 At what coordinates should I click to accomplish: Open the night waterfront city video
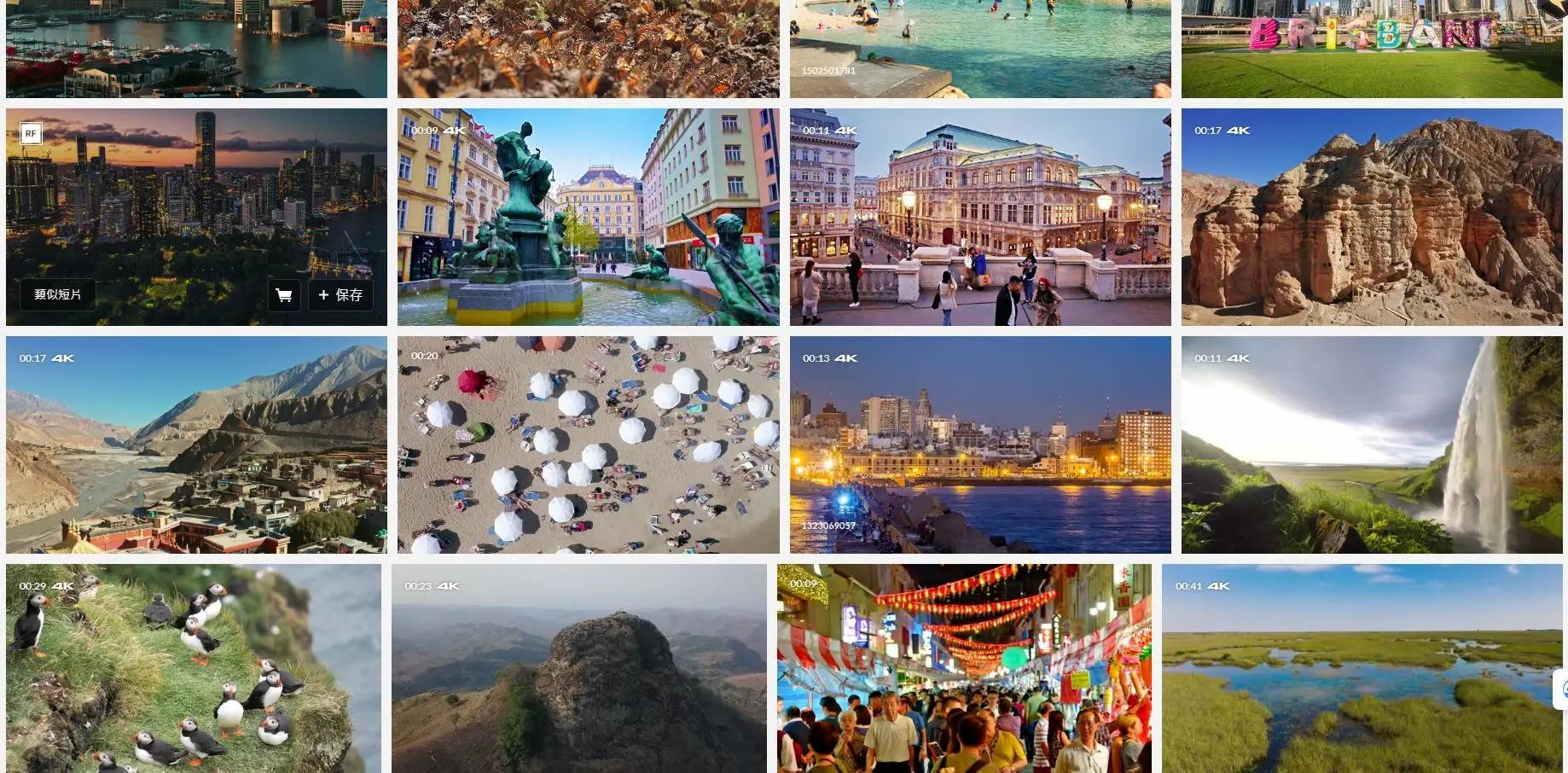point(979,445)
